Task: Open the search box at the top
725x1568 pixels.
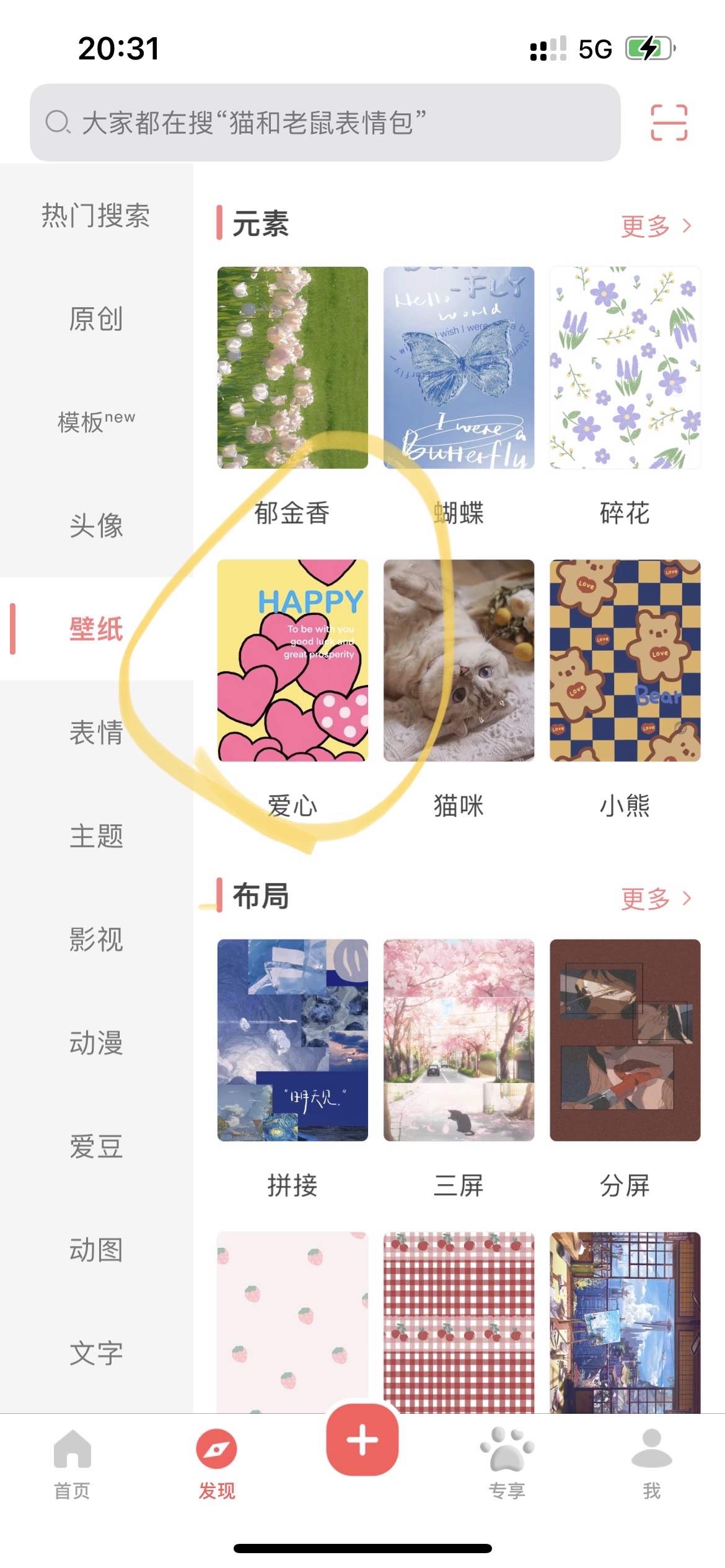Action: tap(325, 123)
